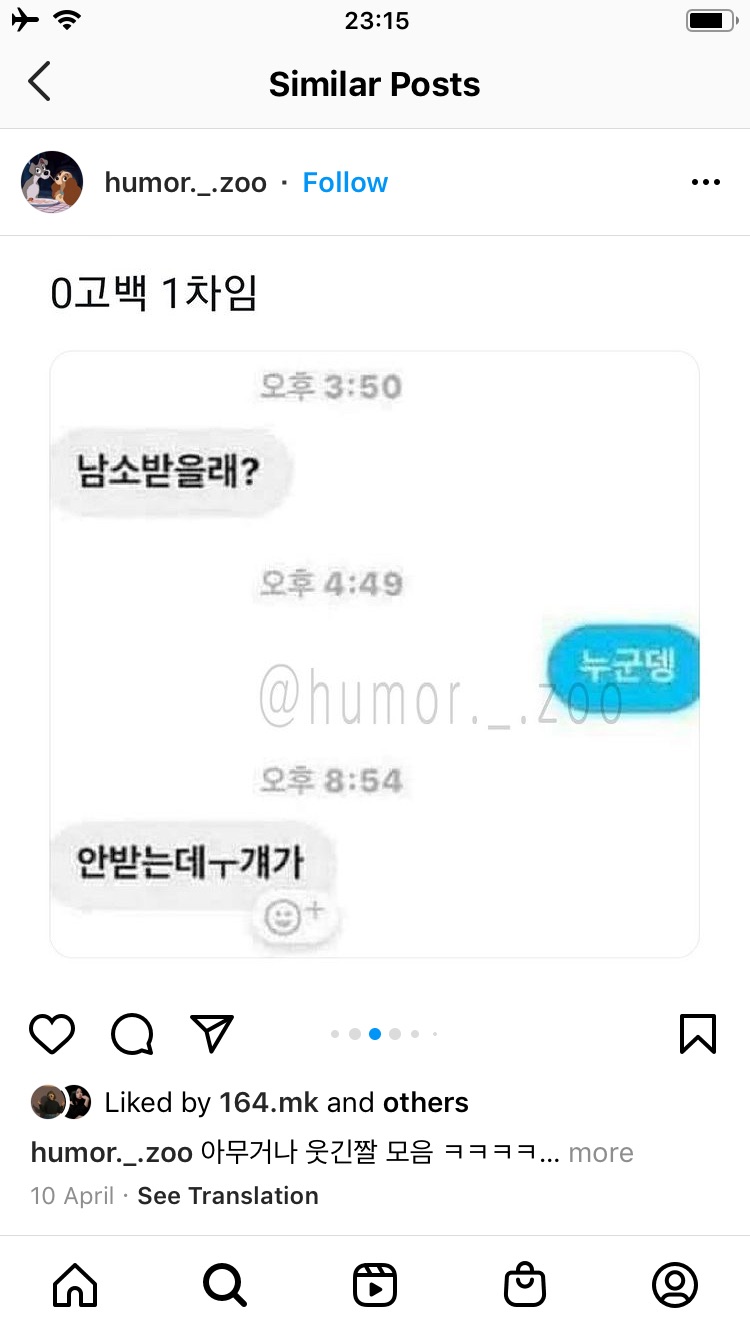Expand the caption with "more"
750x1334 pixels.
click(x=600, y=1153)
